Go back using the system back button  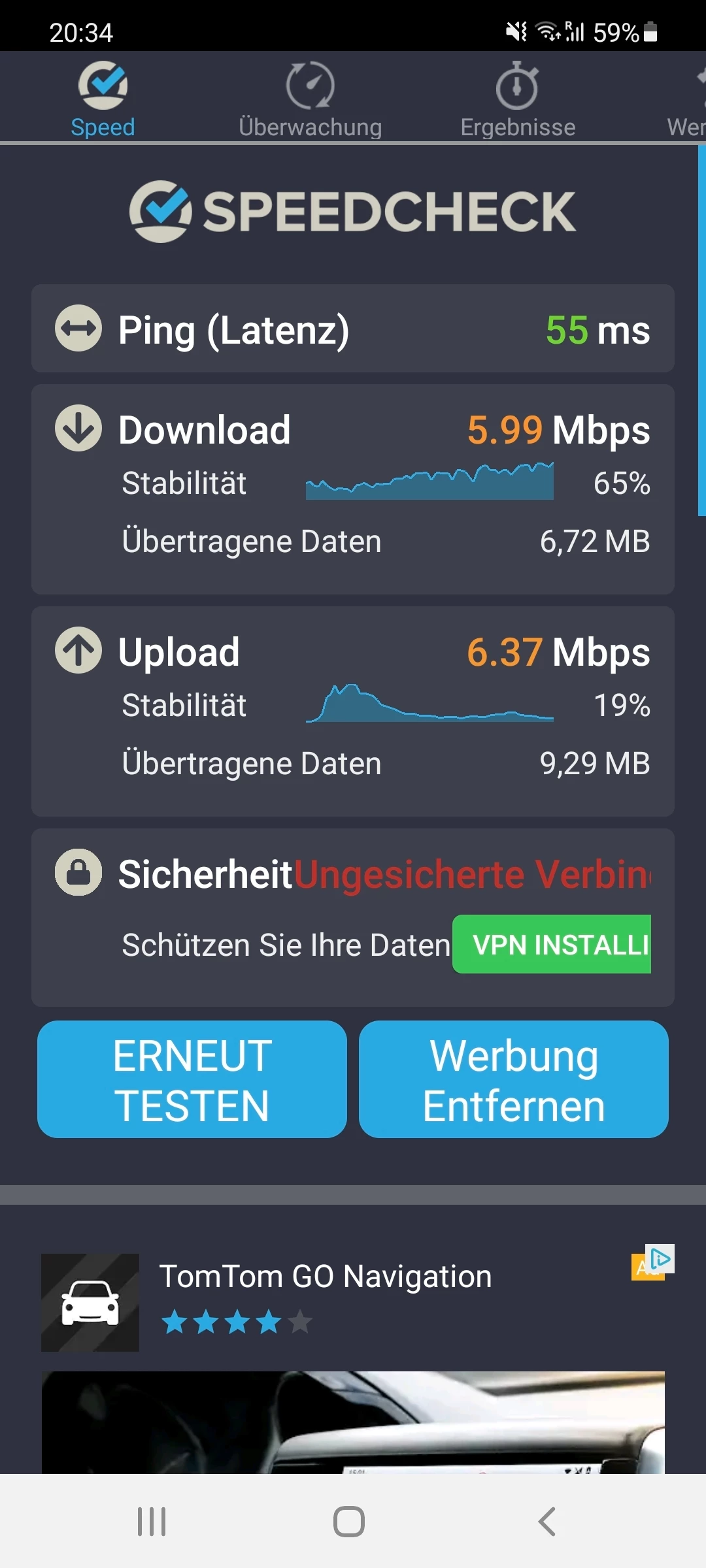(546, 1522)
